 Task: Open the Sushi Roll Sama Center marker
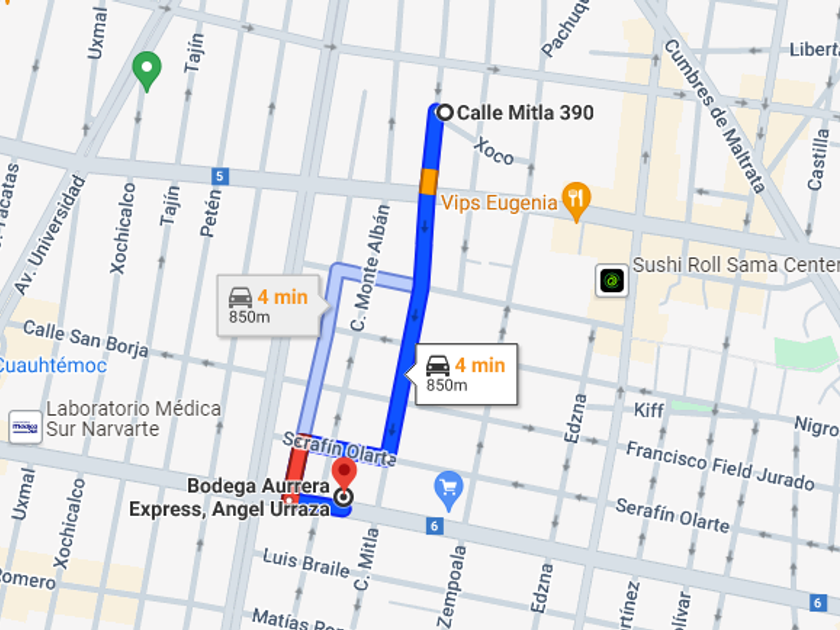tap(611, 281)
